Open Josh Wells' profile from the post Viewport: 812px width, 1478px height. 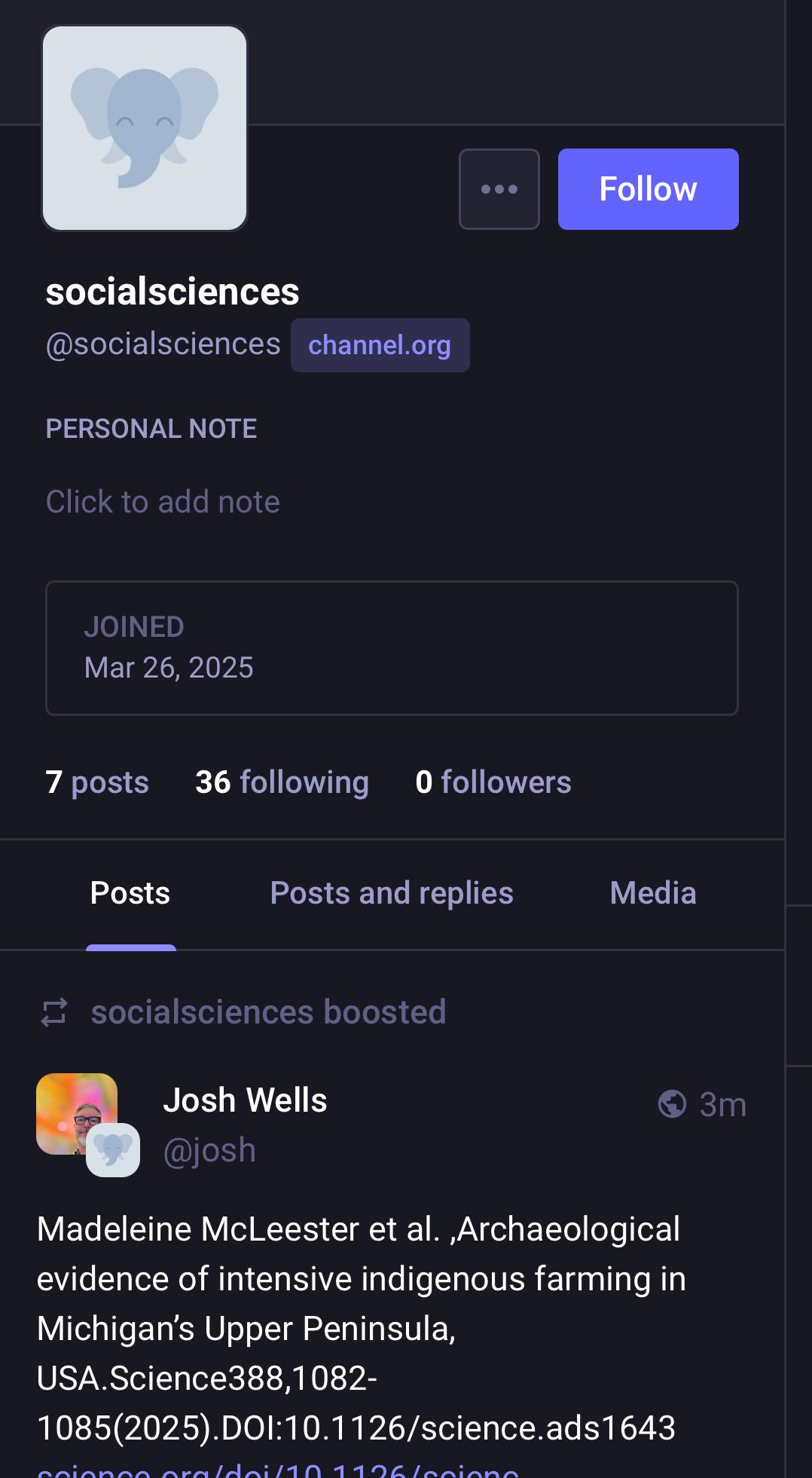[245, 1100]
